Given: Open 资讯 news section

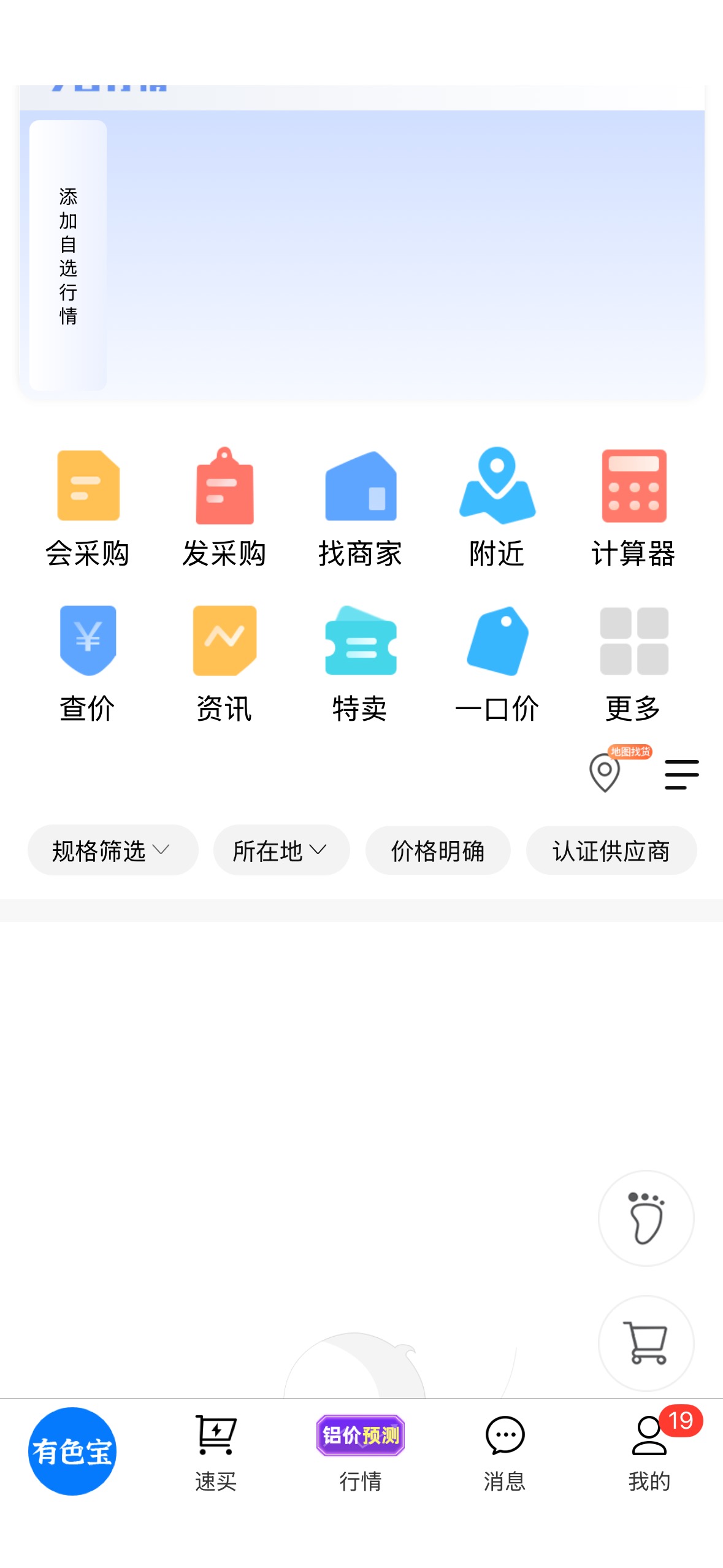Looking at the screenshot, I should coord(224,664).
